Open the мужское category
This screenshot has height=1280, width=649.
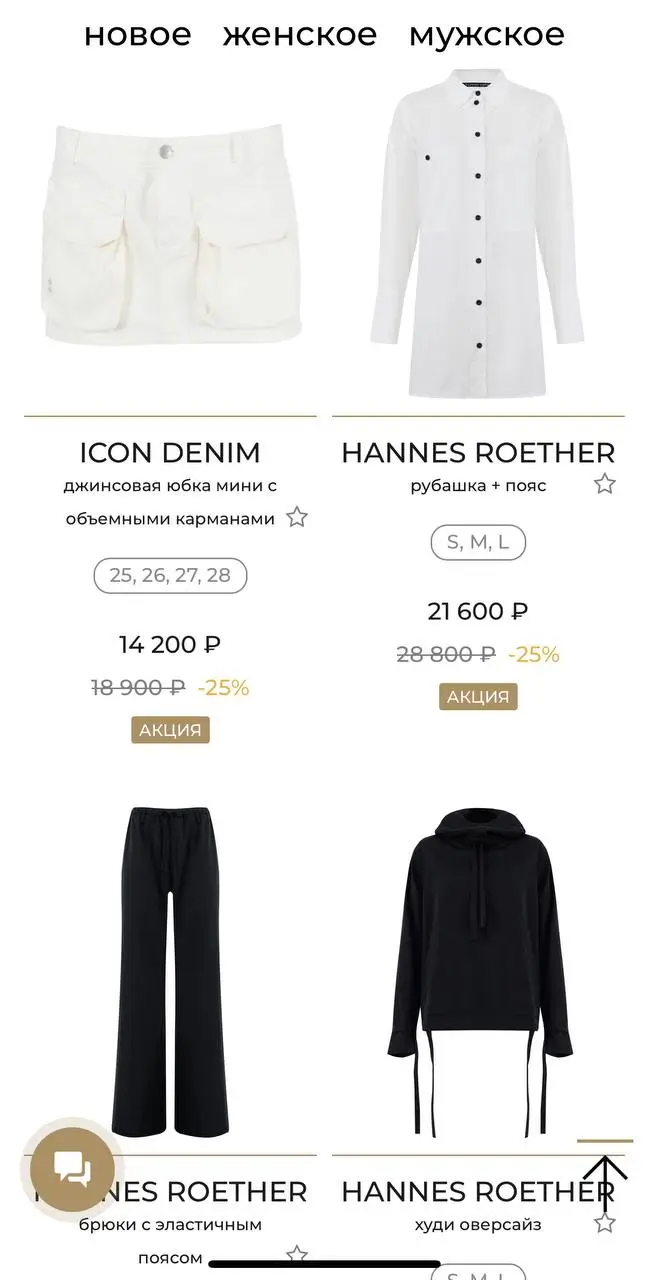point(487,35)
